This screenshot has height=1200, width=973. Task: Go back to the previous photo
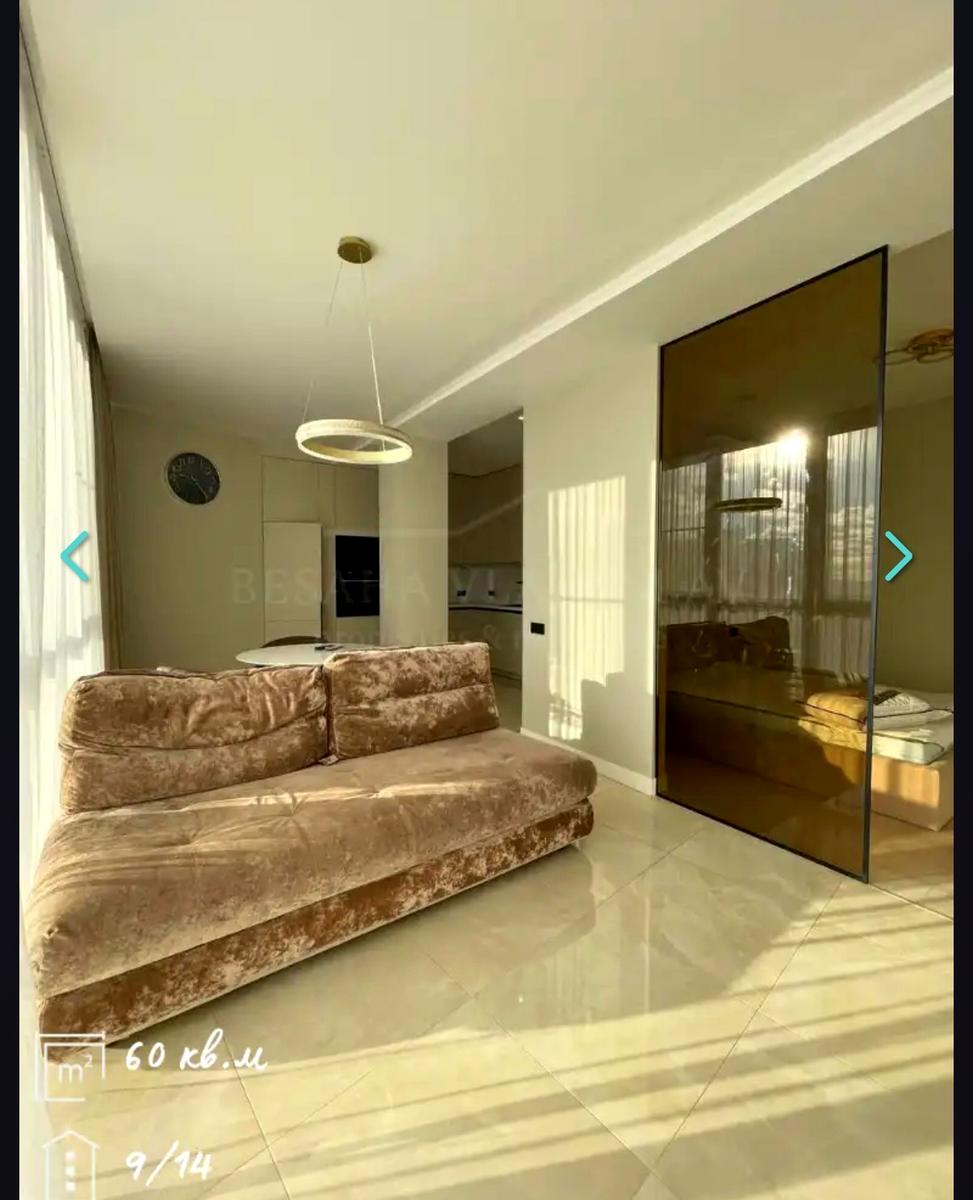pyautogui.click(x=75, y=556)
